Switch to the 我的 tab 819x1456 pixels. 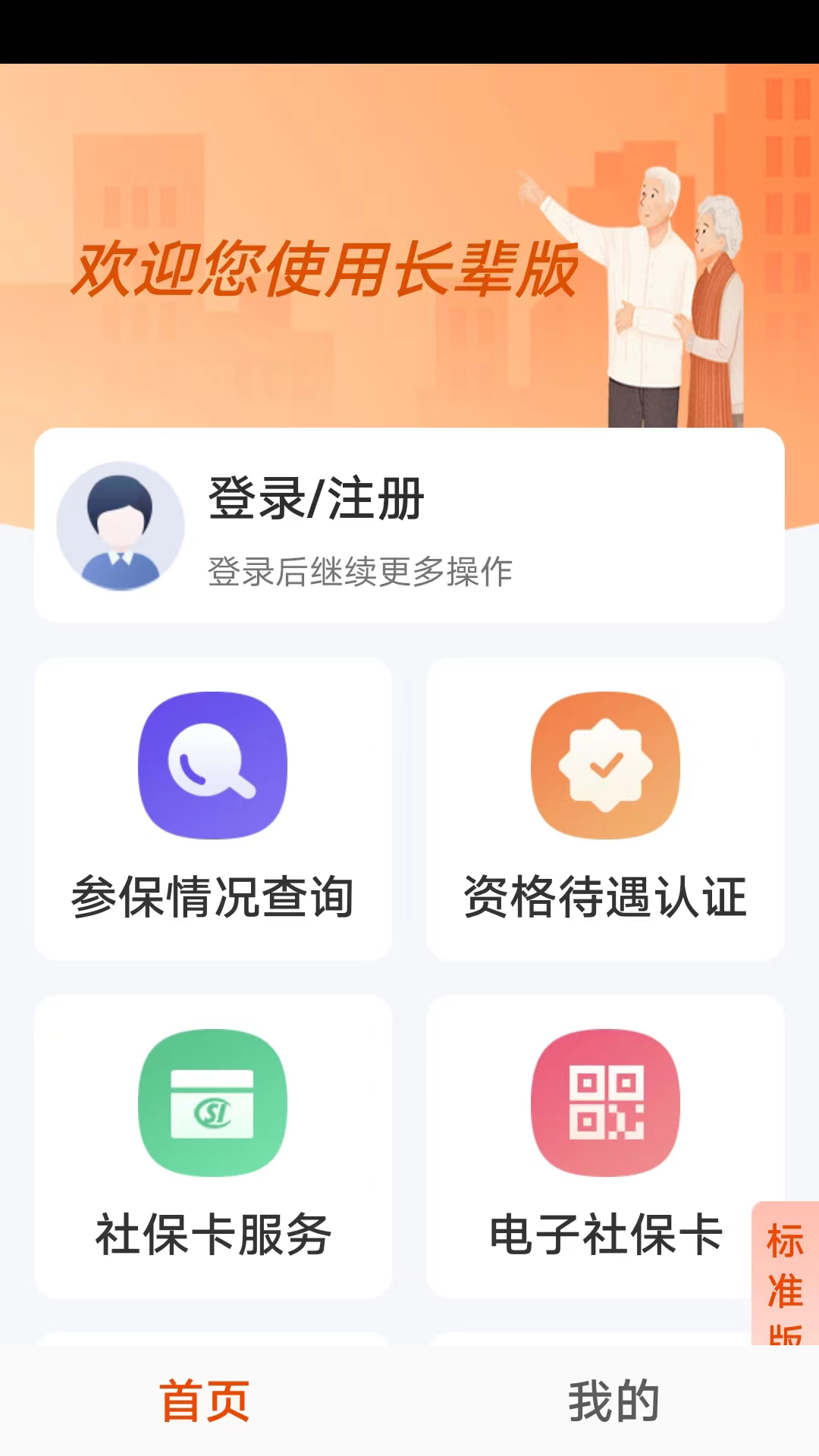point(614,1400)
